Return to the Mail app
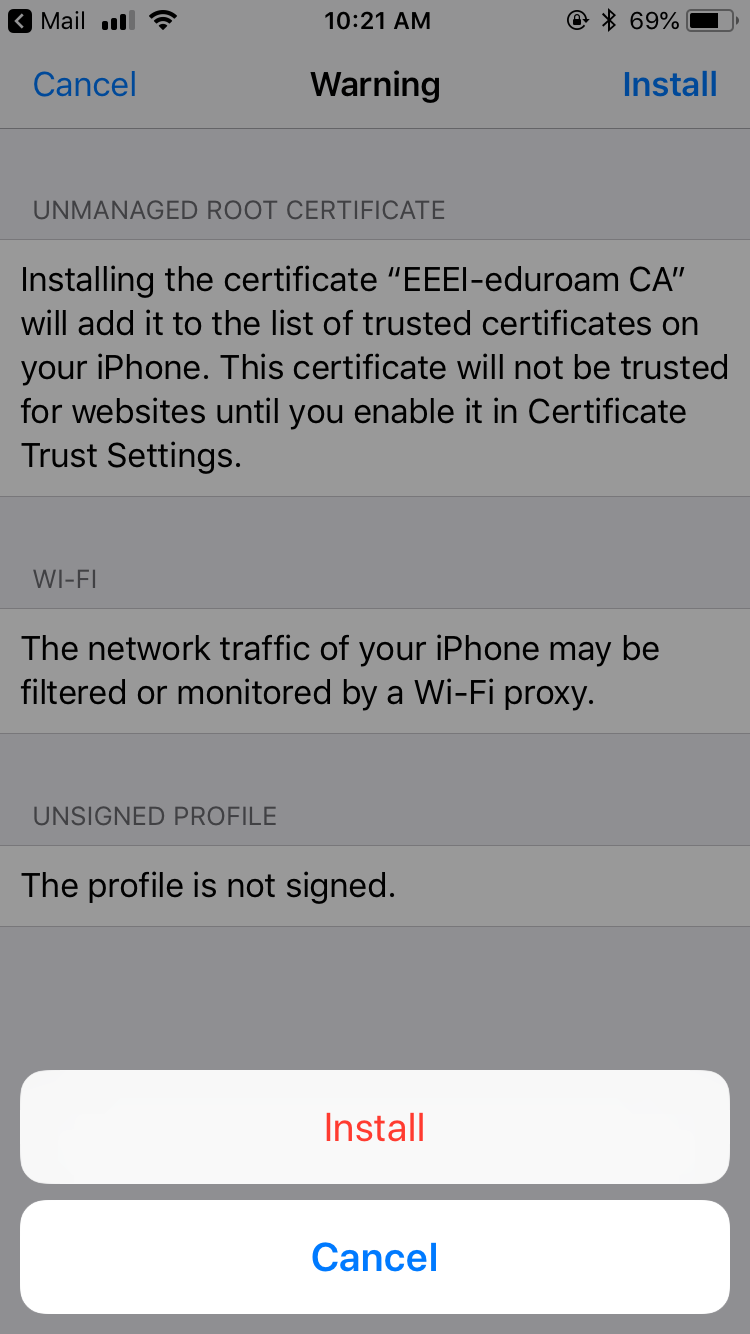This screenshot has height=1334, width=750. click(48, 20)
